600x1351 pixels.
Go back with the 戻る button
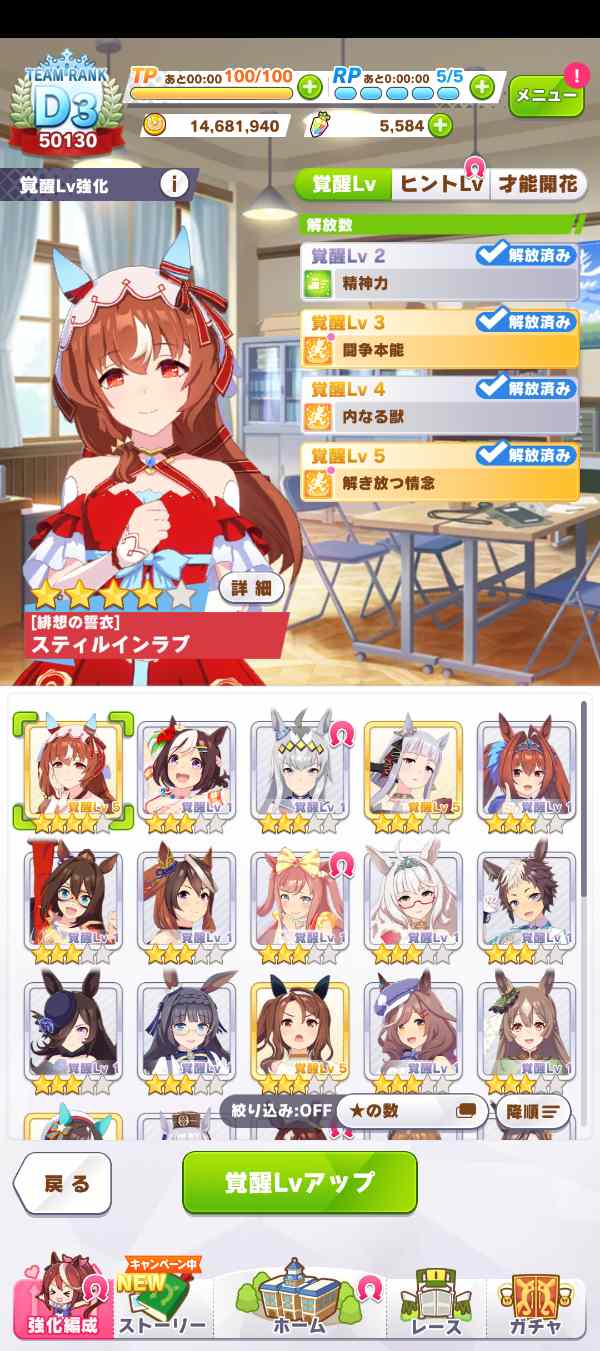[x=64, y=1184]
